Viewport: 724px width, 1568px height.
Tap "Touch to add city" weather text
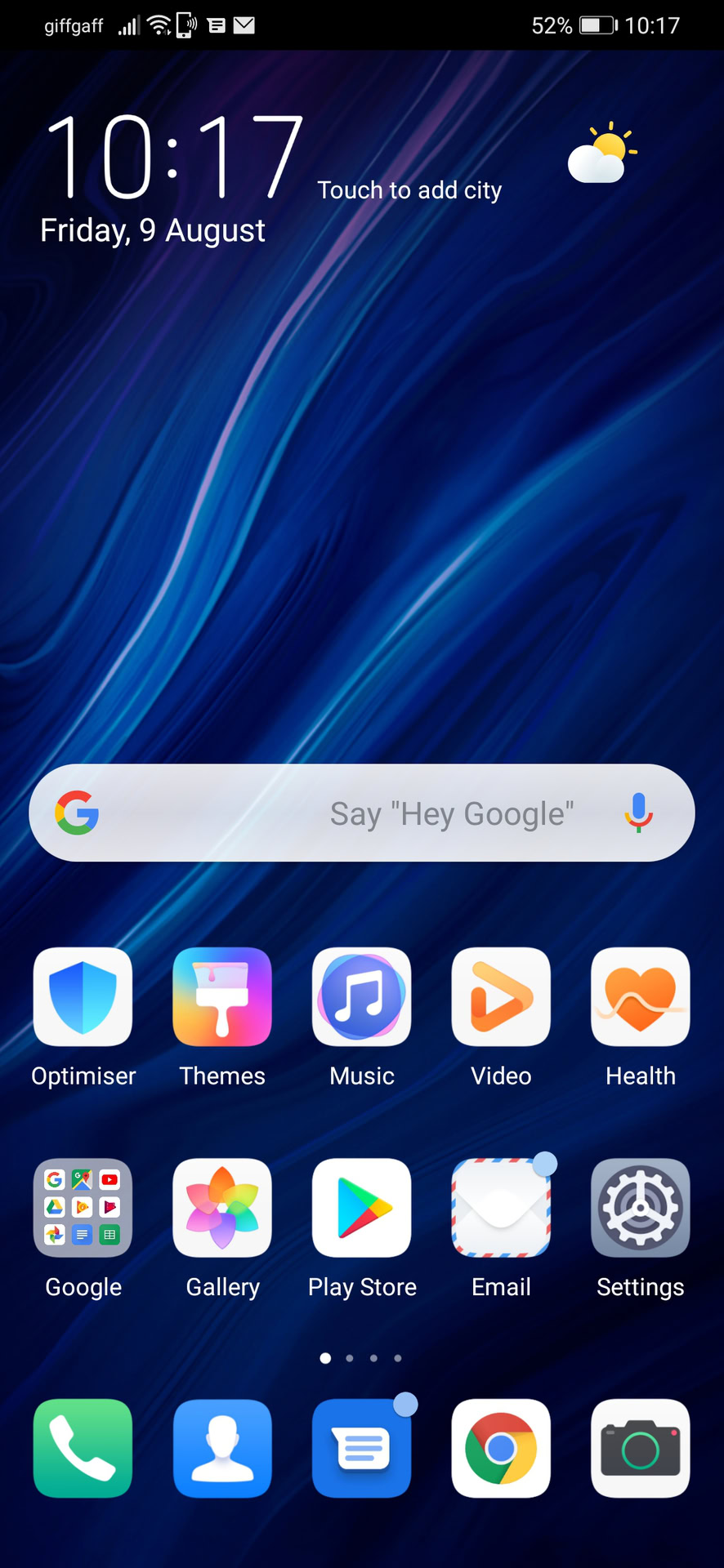(x=409, y=190)
